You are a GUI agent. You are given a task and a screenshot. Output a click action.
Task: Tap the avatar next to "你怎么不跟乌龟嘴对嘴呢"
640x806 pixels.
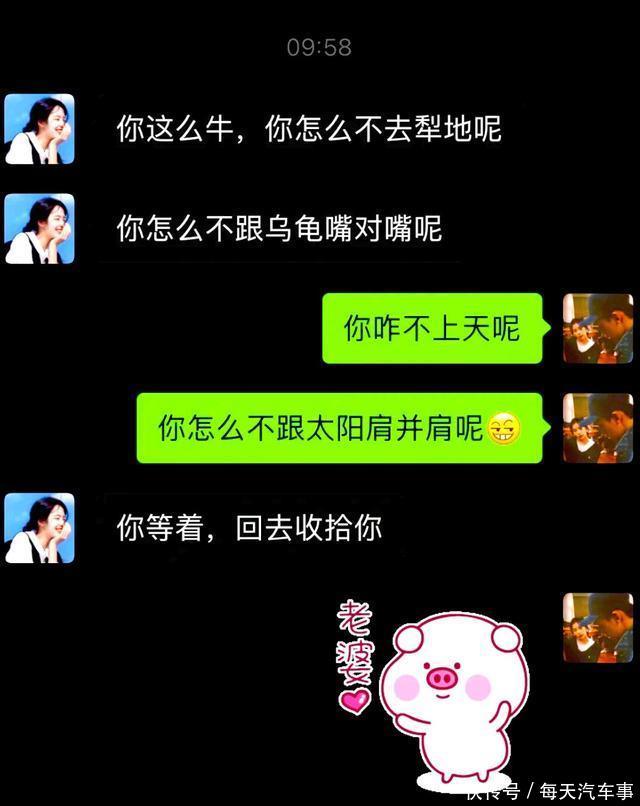point(40,229)
